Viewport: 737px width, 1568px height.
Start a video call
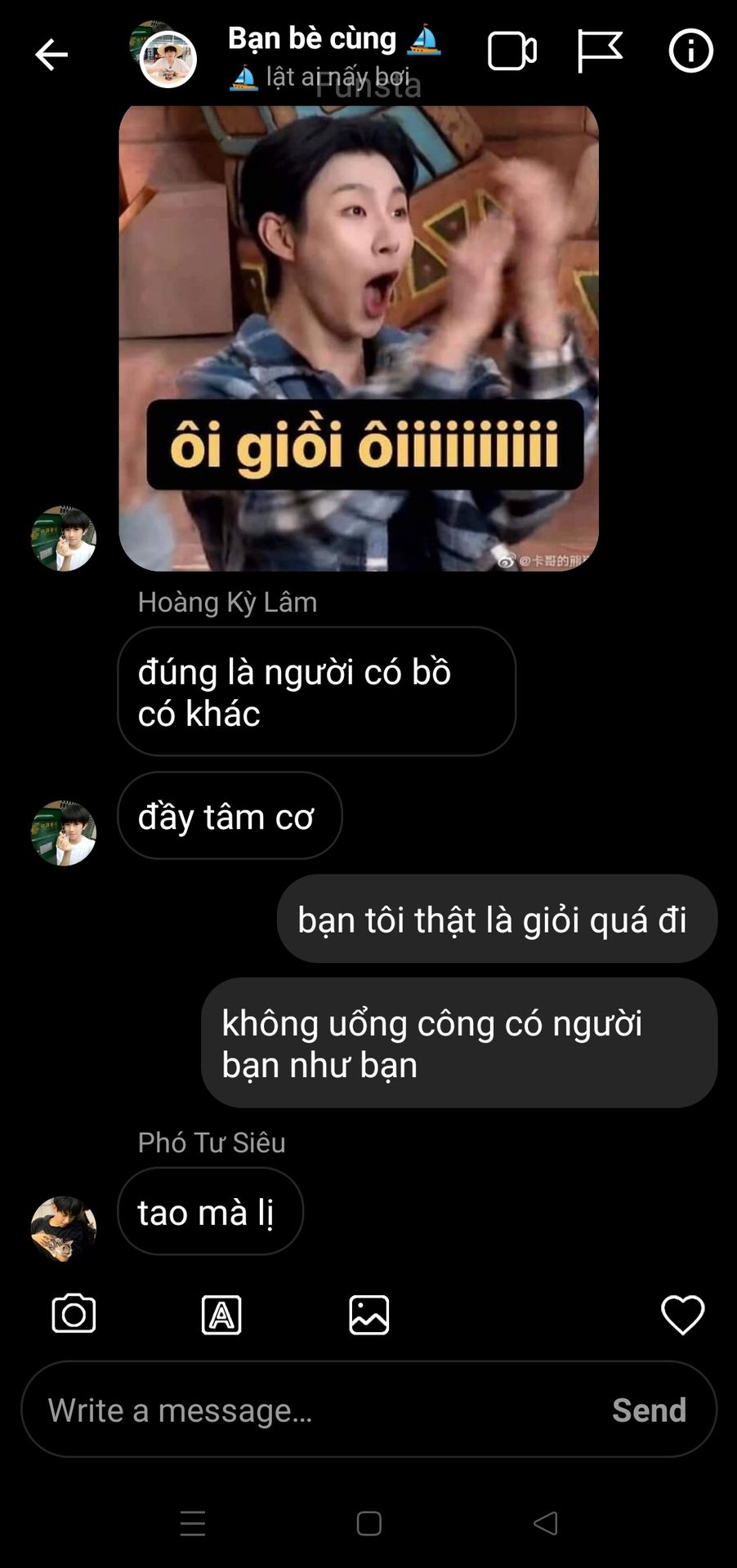[x=511, y=51]
